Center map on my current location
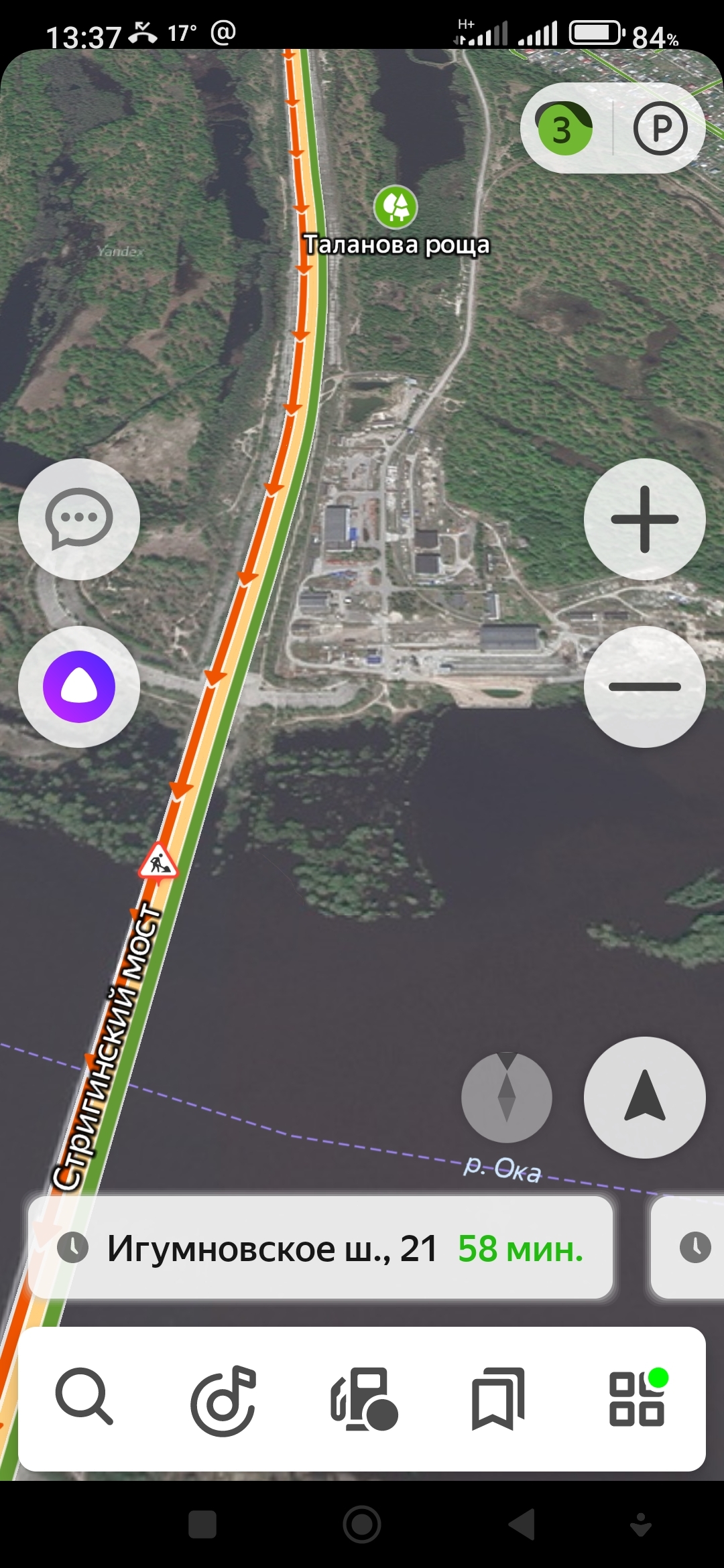Image resolution: width=724 pixels, height=1568 pixels. [644, 1097]
